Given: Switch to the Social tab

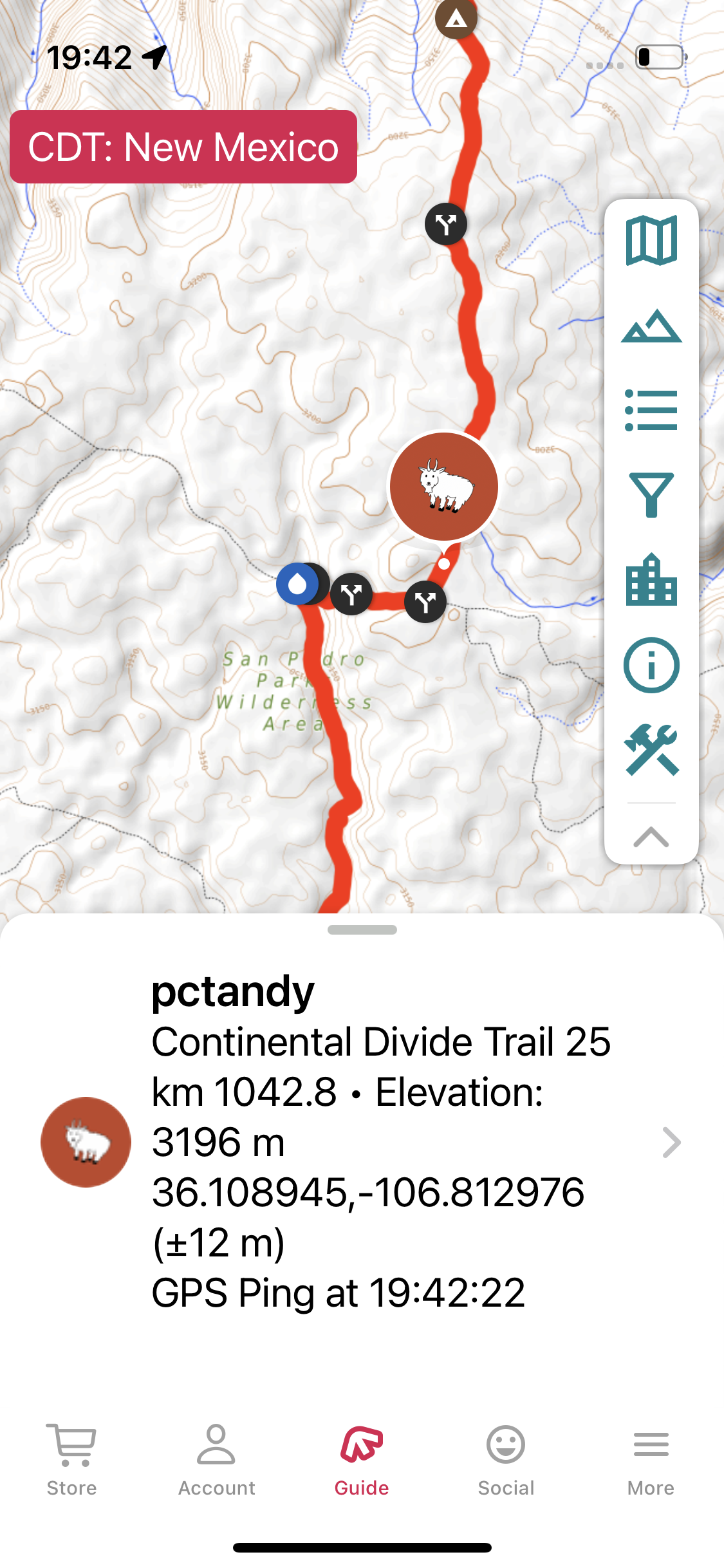Looking at the screenshot, I should point(506,1461).
